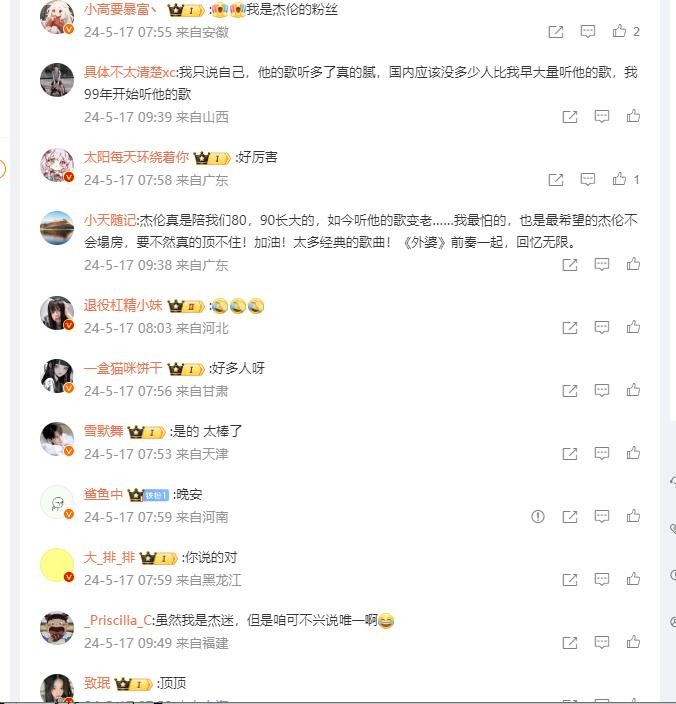Open 致珉's user profile

(97, 683)
